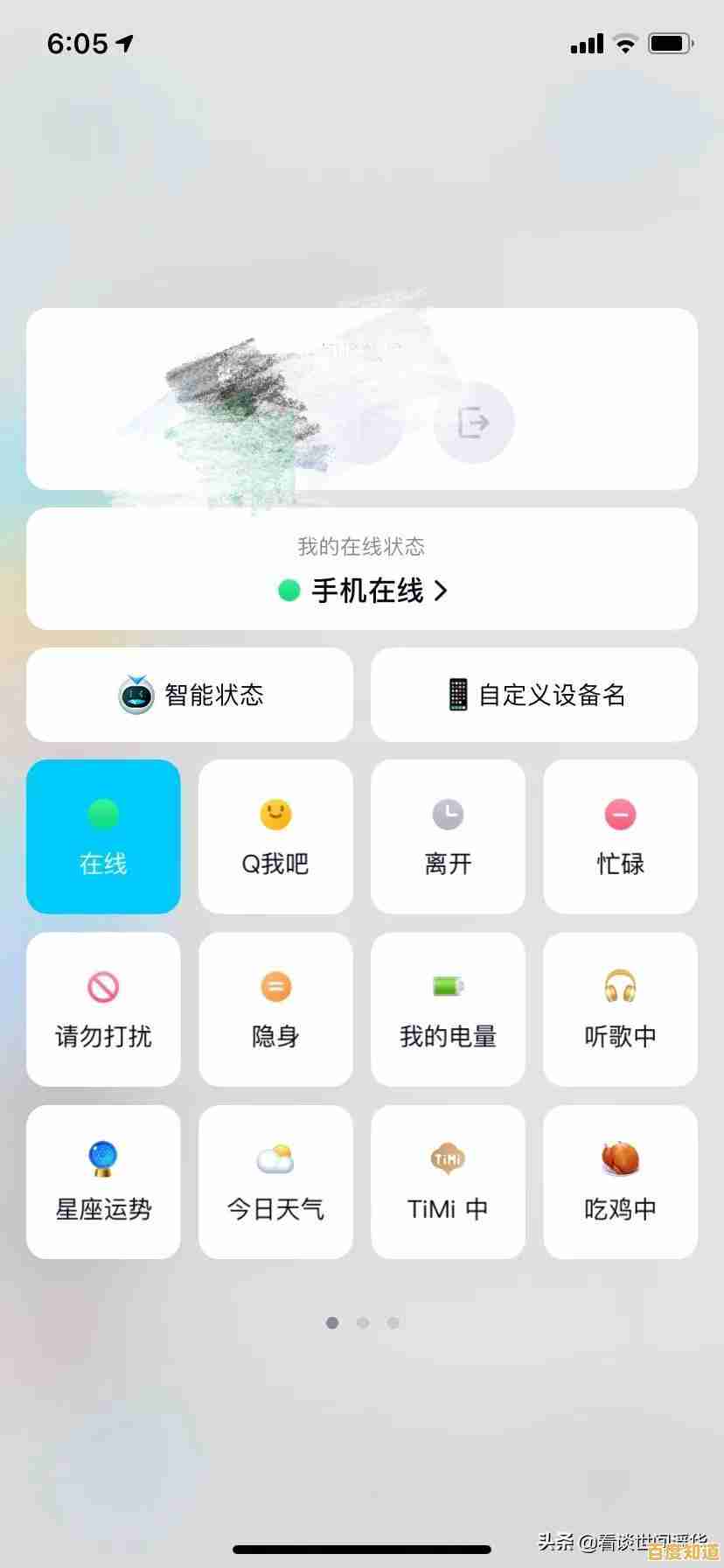Tap the TiMi 中 game icon
Screen dimensions: 724x1568
[x=448, y=1158]
